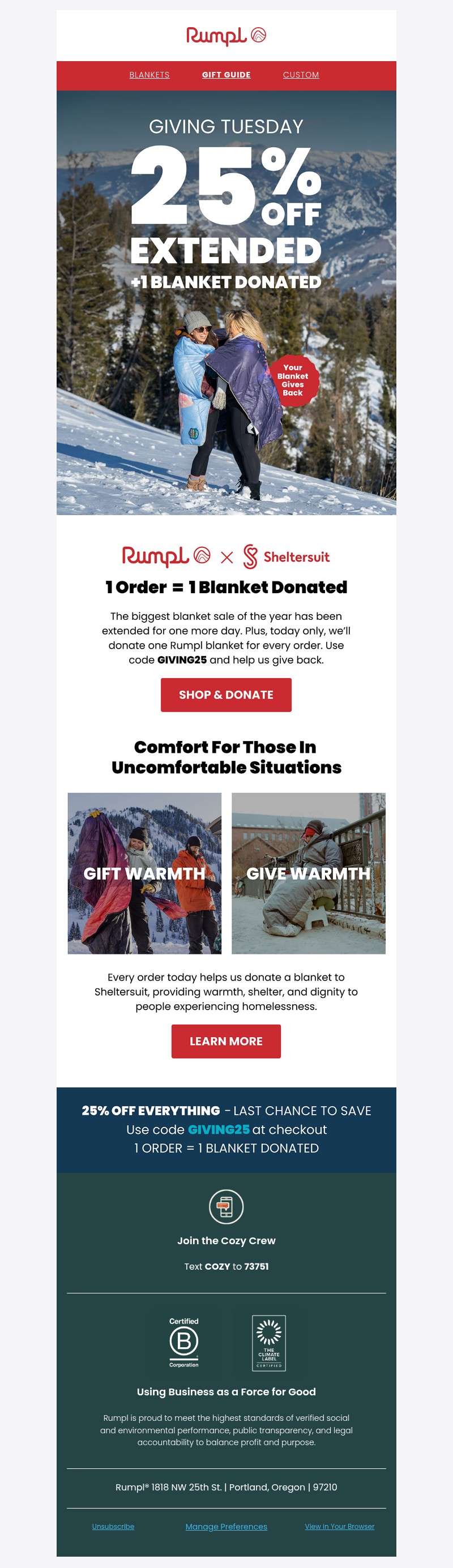Viewport: 453px width, 1568px height.
Task: Unsubscribe from these emails
Action: coord(113,1526)
